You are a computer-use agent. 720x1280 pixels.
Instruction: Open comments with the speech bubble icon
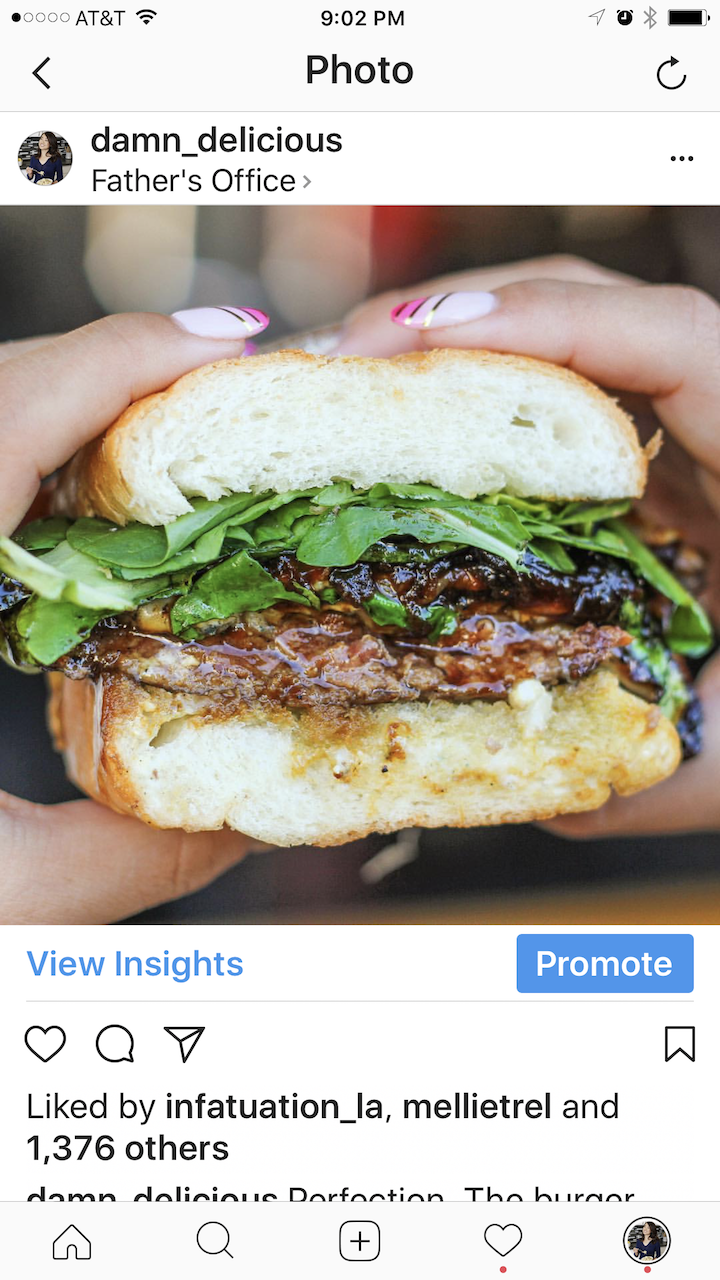click(x=114, y=1043)
